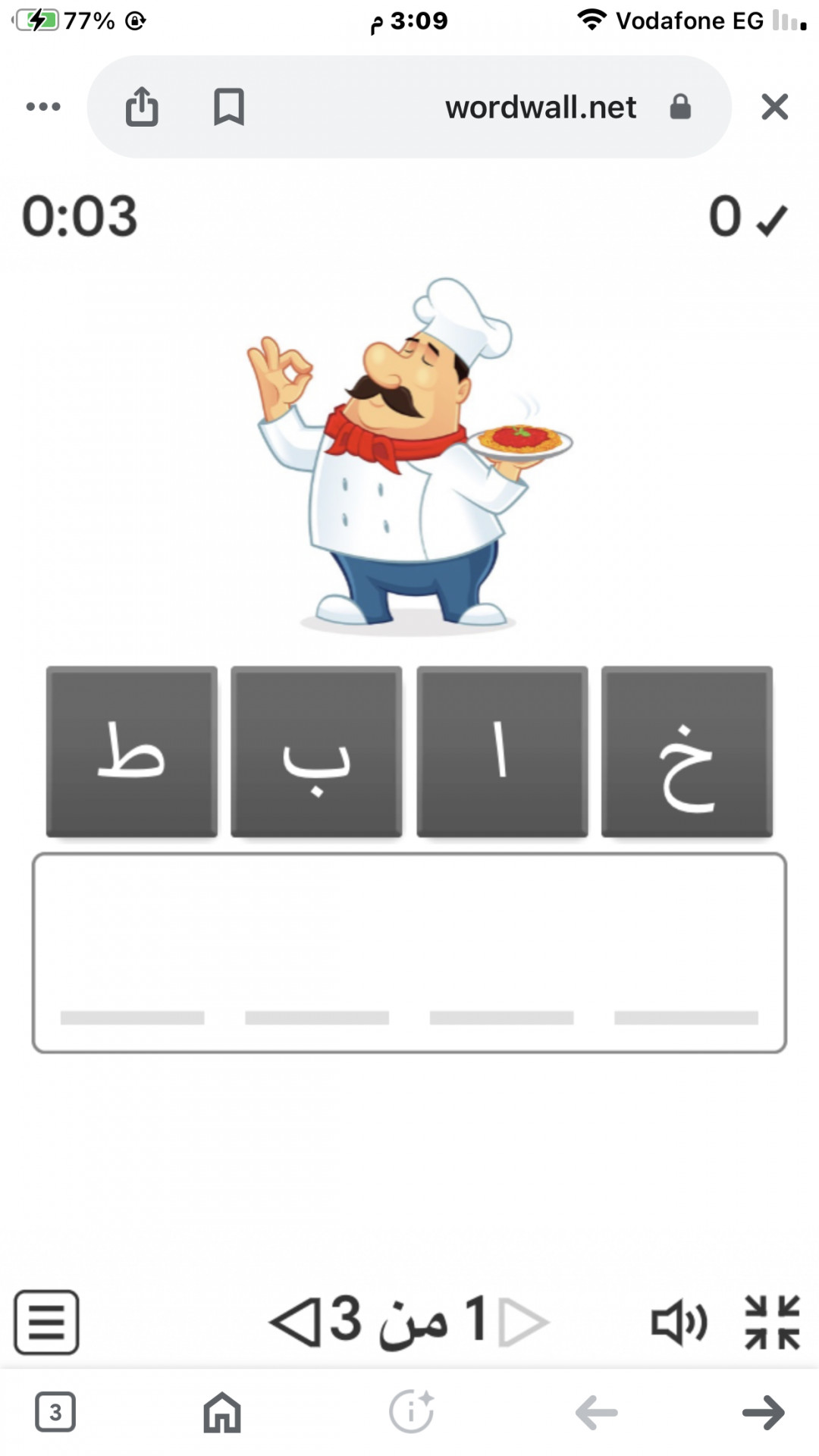The height and width of the screenshot is (1456, 819).
Task: Open the page info sparkle icon
Action: tap(410, 1412)
